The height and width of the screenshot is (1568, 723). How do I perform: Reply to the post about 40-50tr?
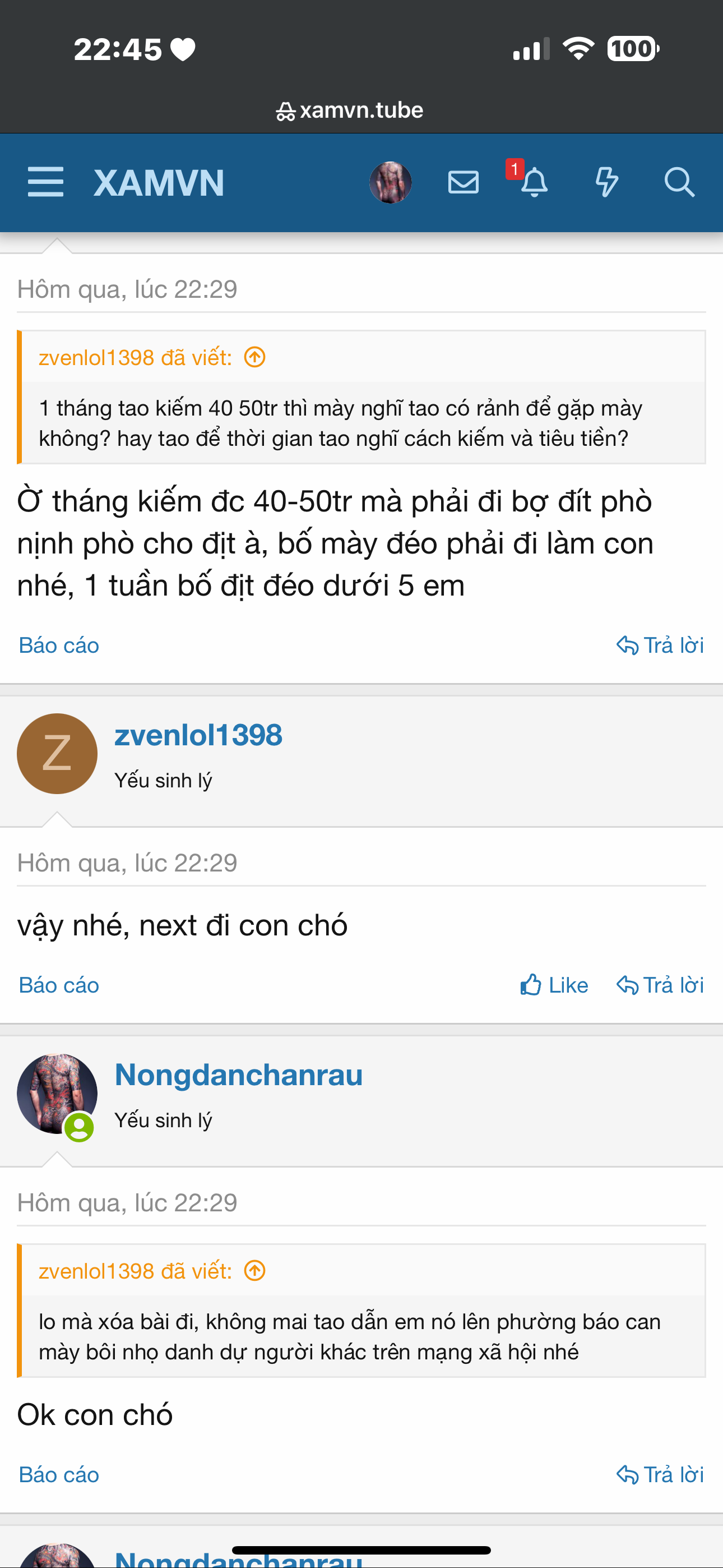coord(660,645)
